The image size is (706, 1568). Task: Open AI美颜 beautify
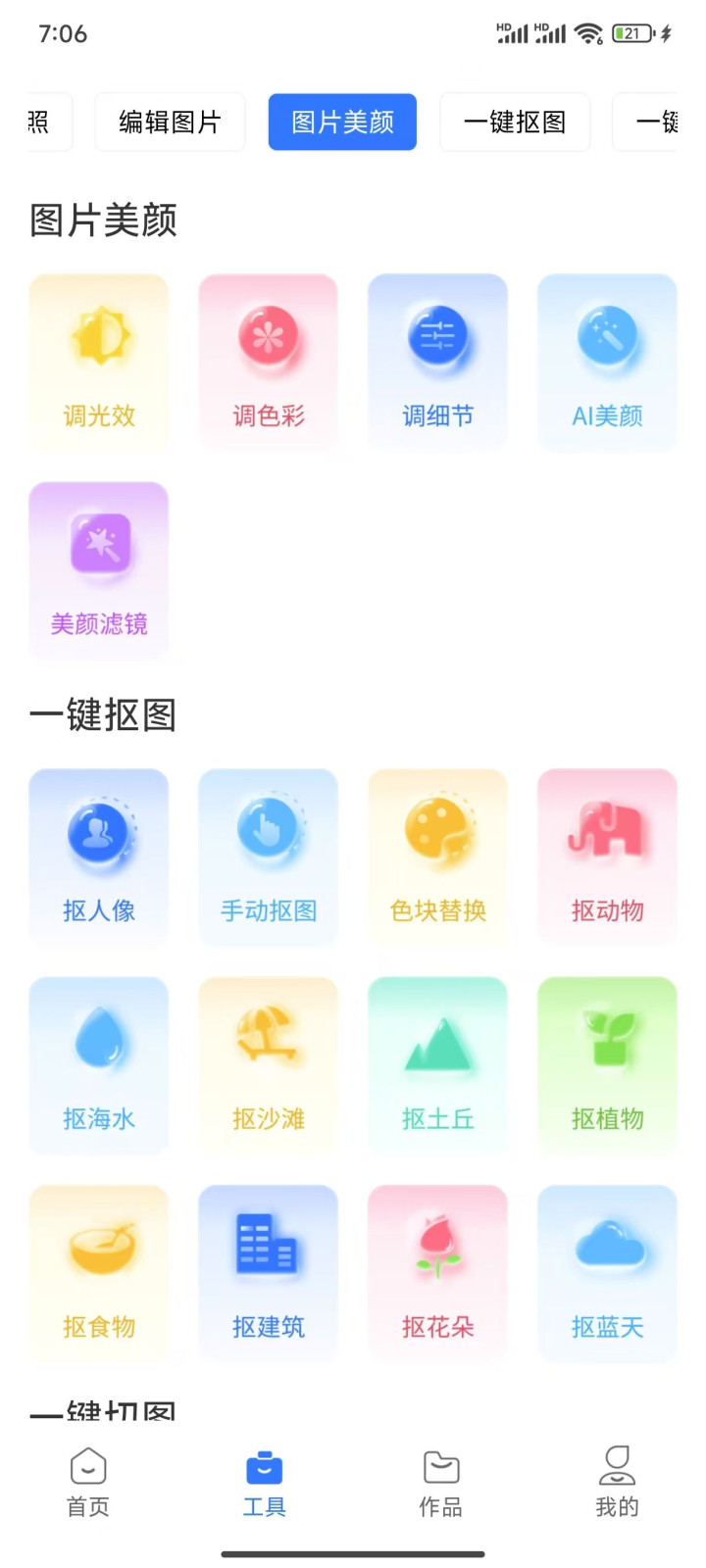[x=607, y=363]
